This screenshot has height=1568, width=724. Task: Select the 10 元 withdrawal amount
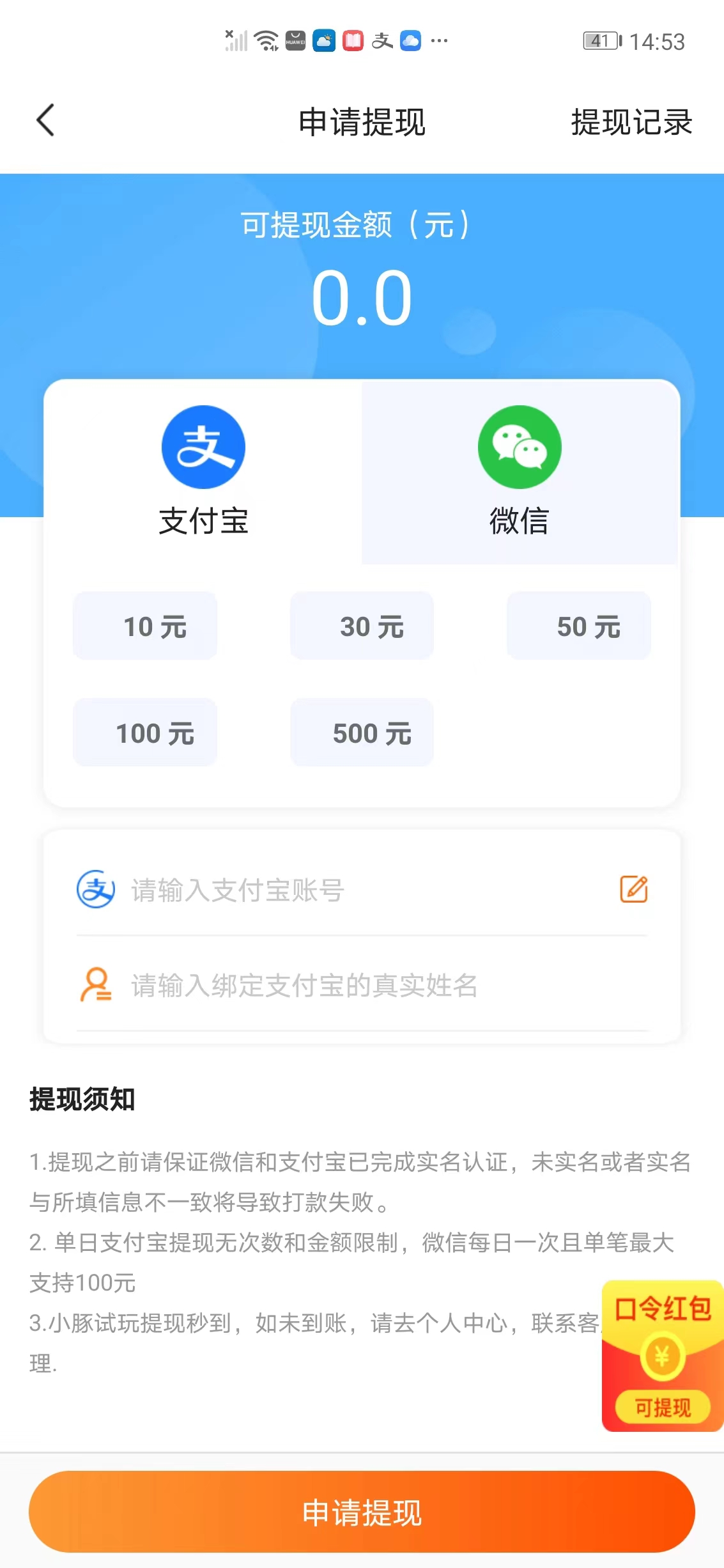[145, 626]
